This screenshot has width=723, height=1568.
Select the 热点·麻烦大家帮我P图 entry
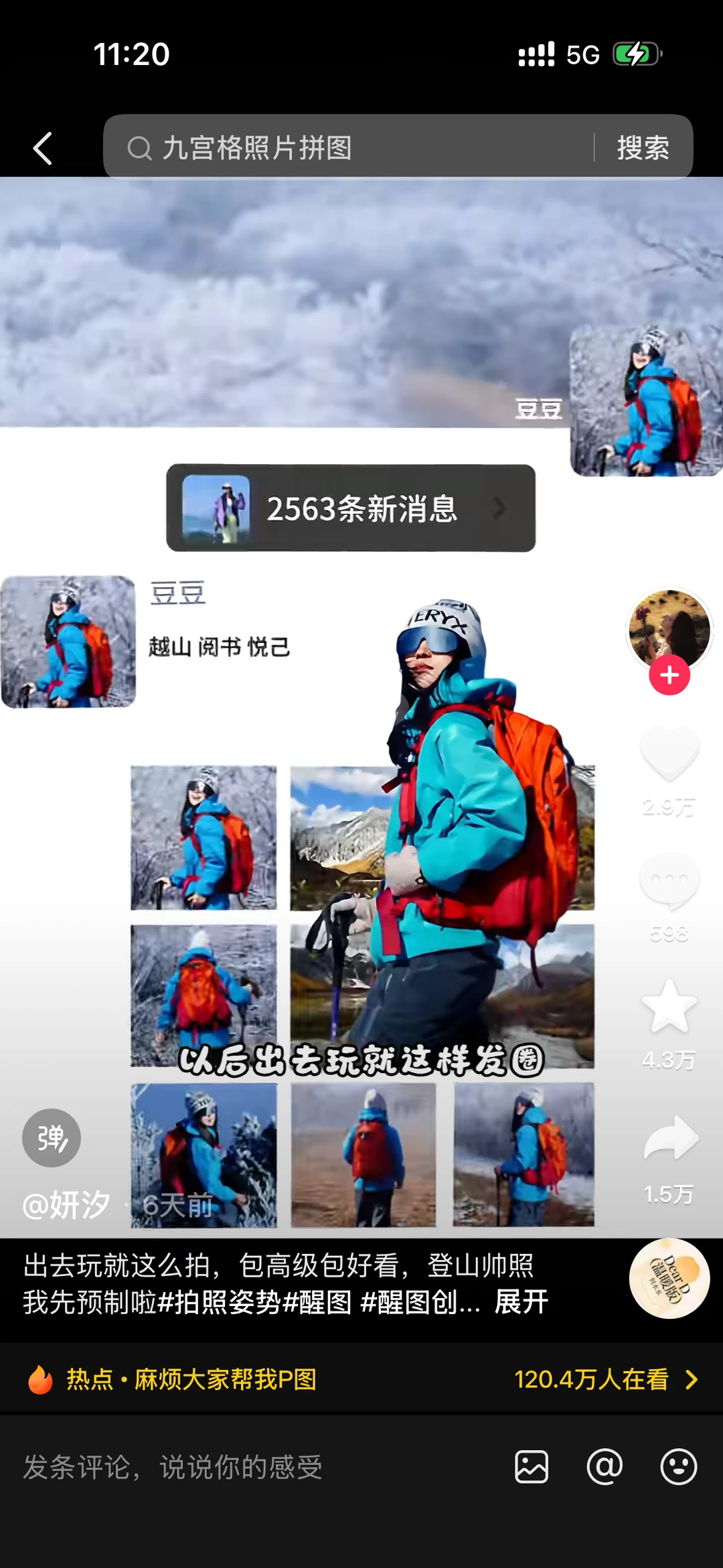coord(191,1380)
